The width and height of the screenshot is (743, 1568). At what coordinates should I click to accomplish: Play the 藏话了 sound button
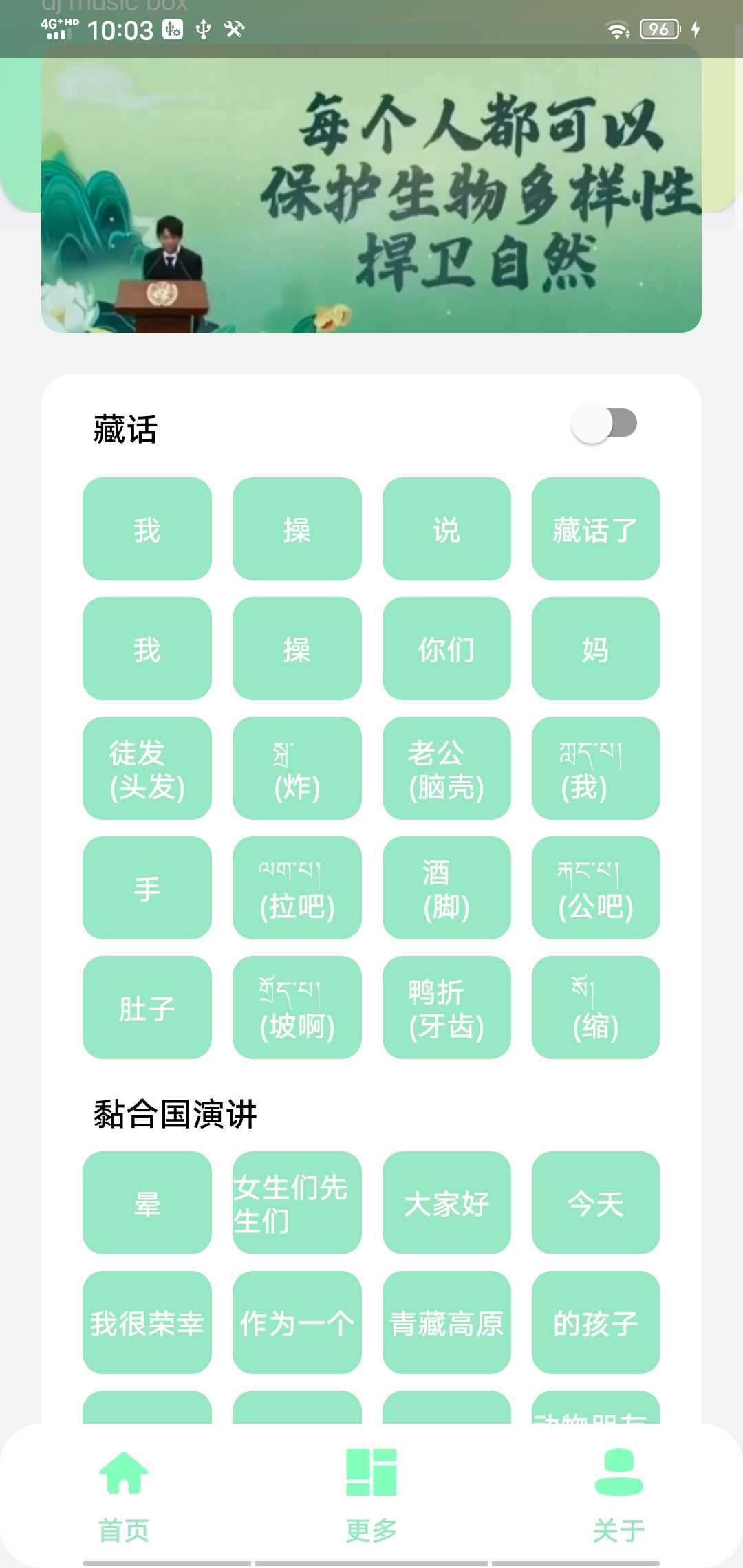click(596, 528)
